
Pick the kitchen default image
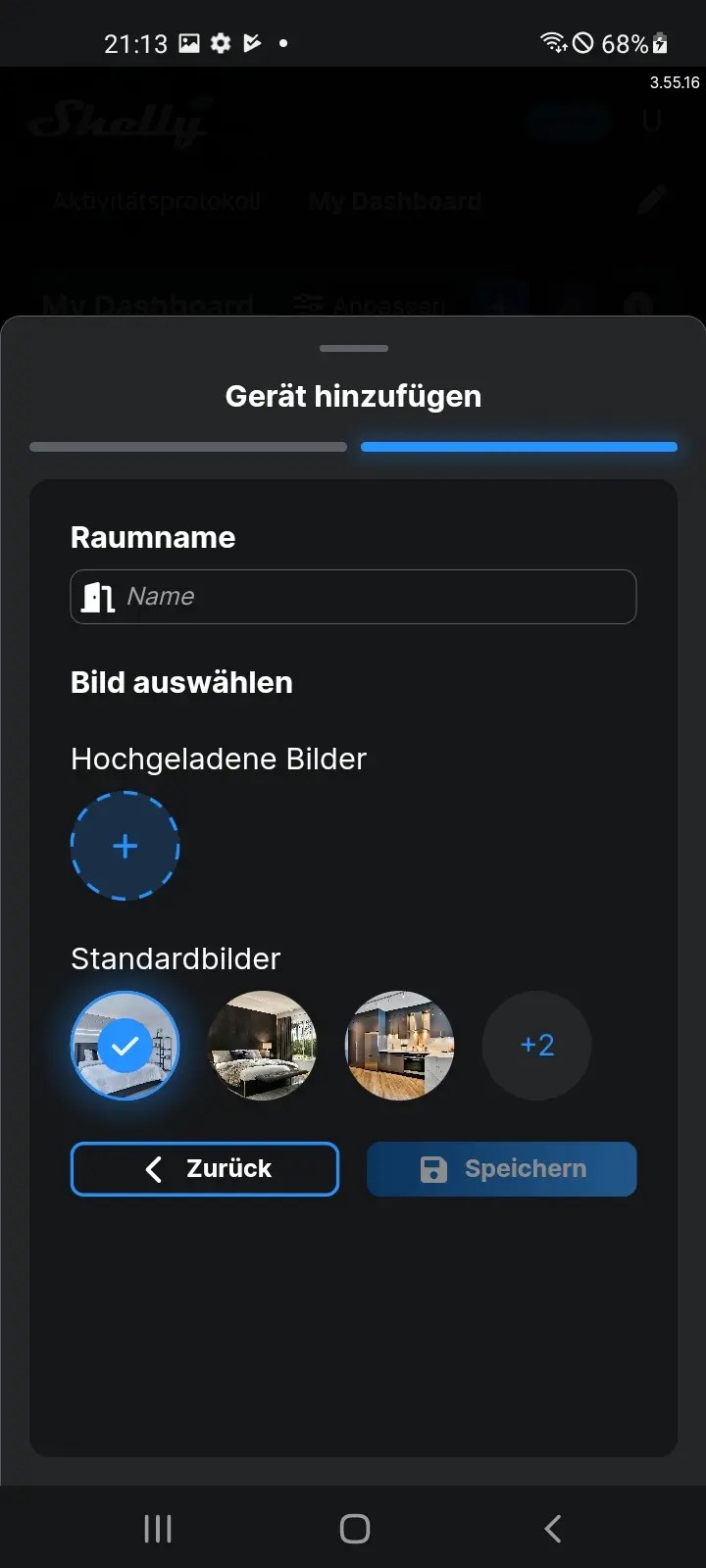pos(399,1046)
